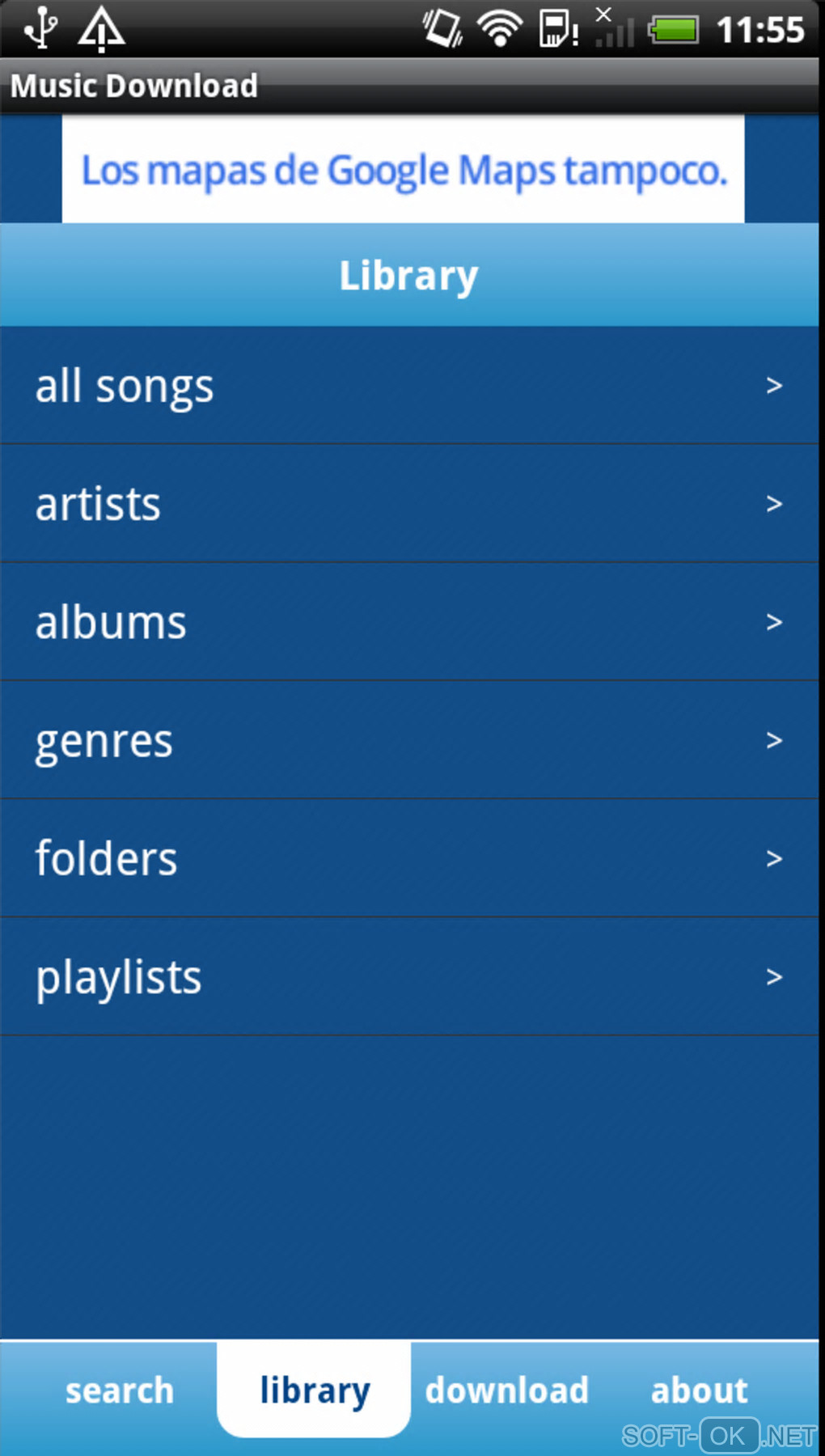The width and height of the screenshot is (825, 1456).
Task: Open the folders view
Action: 408,858
